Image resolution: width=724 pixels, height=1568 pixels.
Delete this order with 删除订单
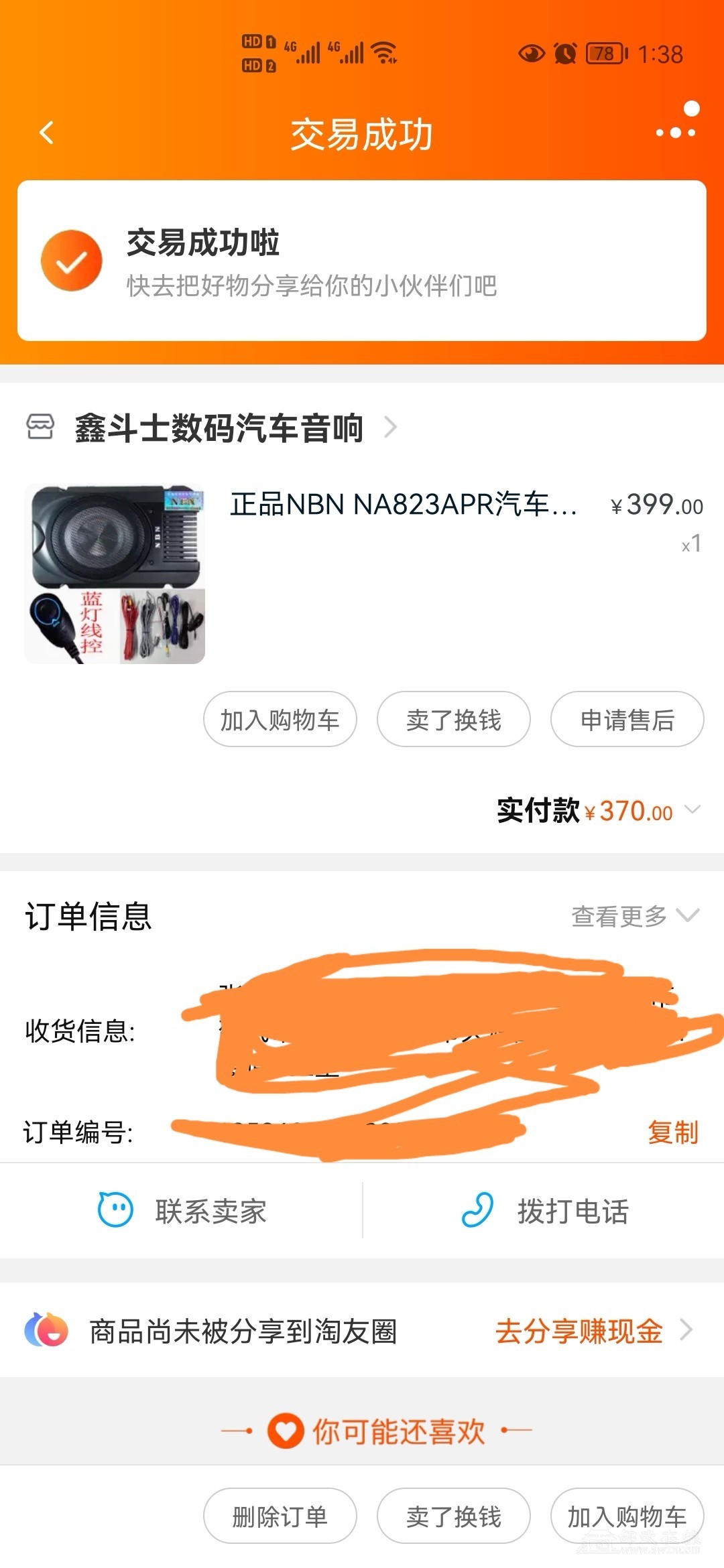pyautogui.click(x=280, y=1516)
